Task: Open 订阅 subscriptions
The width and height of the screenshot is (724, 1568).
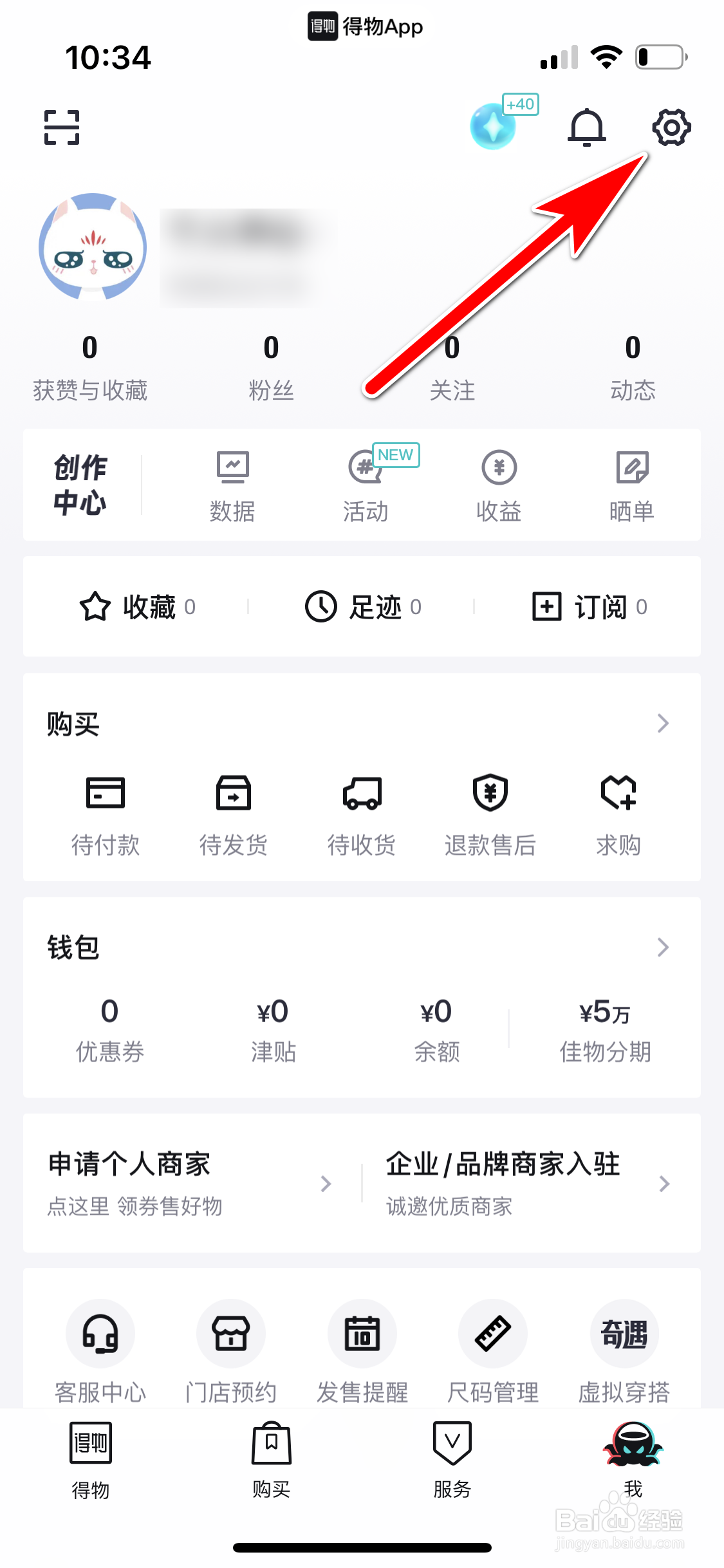Action: (589, 606)
